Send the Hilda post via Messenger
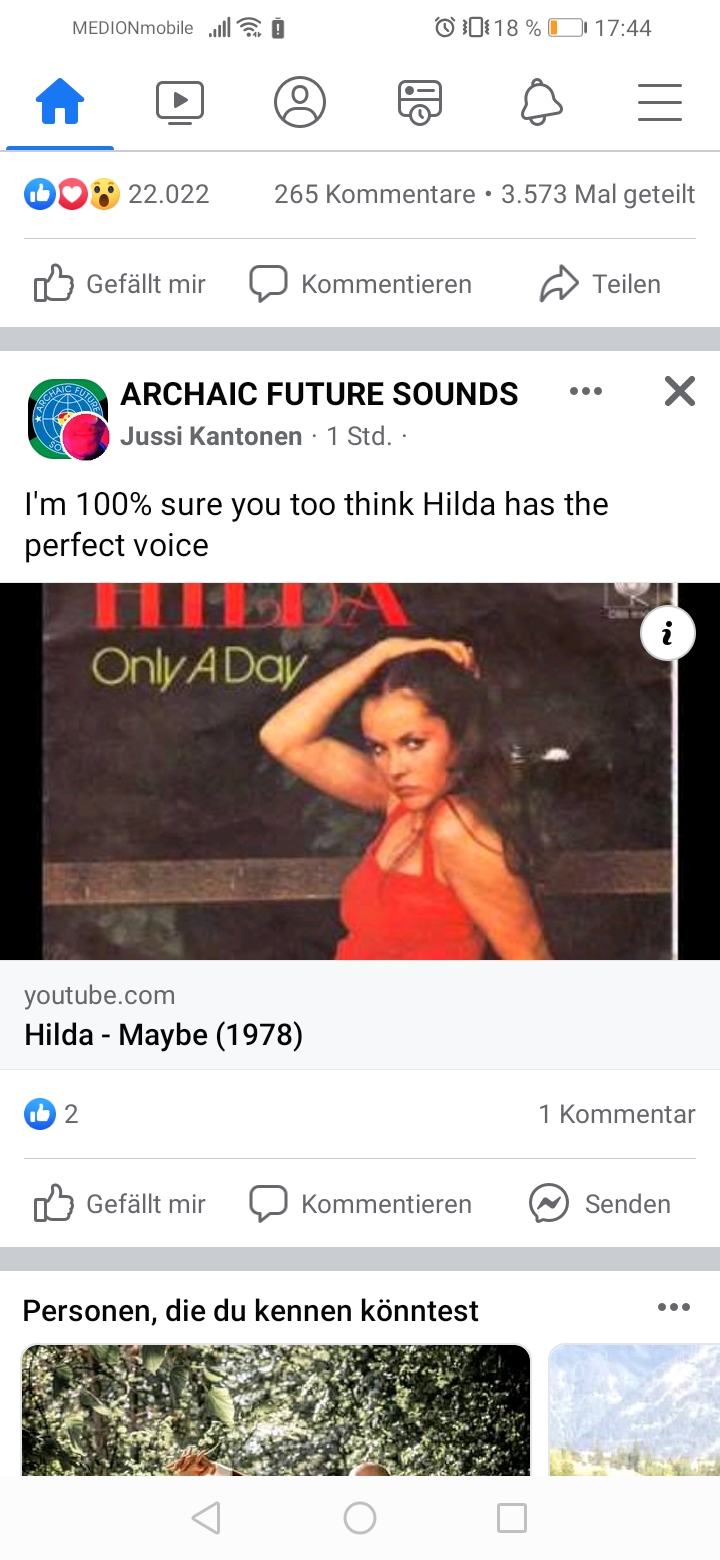This screenshot has width=720, height=1560. click(x=600, y=1204)
